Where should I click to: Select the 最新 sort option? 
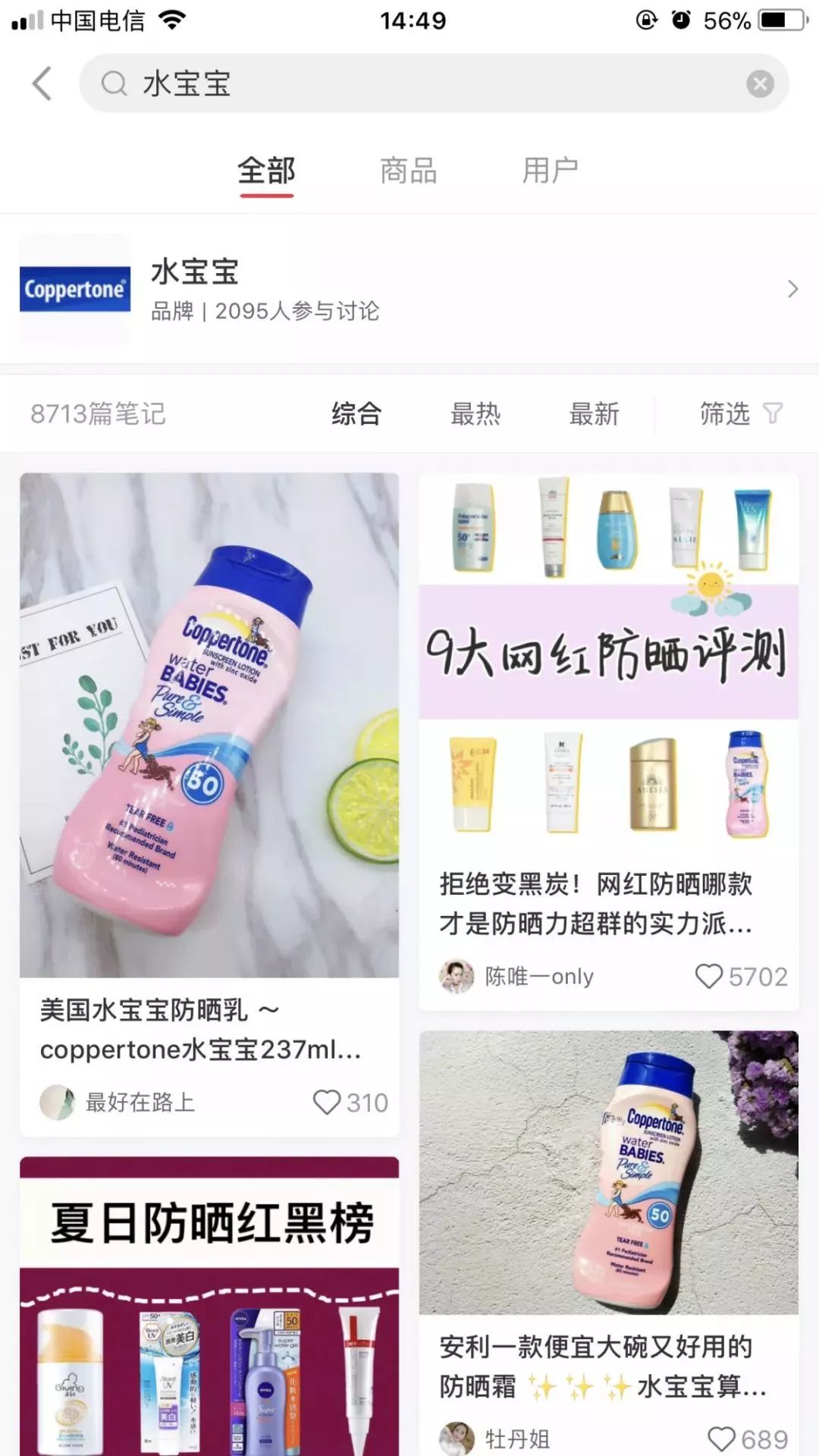595,413
